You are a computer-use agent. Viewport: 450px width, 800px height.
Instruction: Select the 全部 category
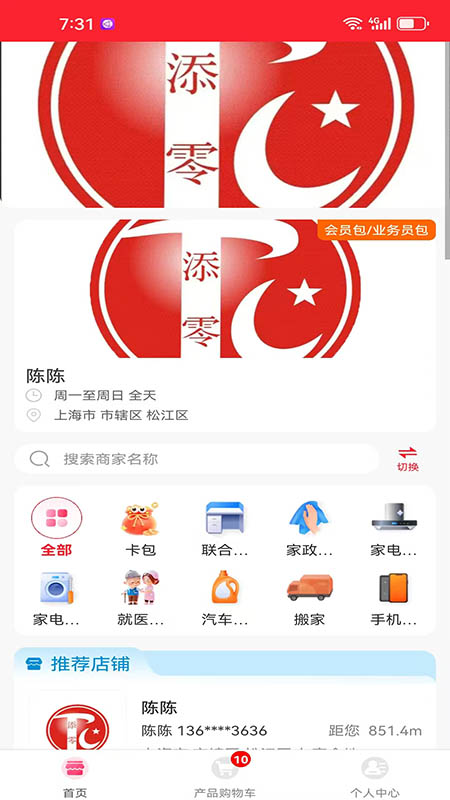tap(57, 528)
